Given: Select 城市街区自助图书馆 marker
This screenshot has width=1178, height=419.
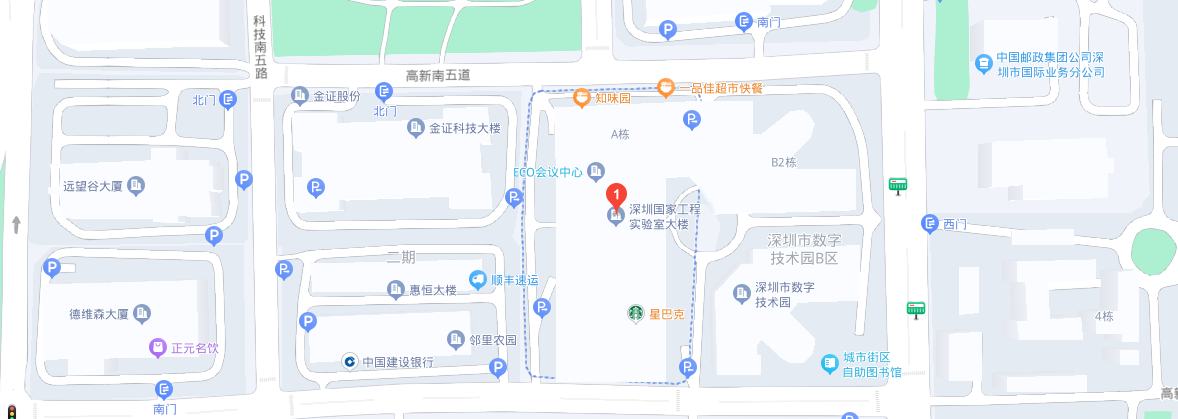Looking at the screenshot, I should coord(829,364).
